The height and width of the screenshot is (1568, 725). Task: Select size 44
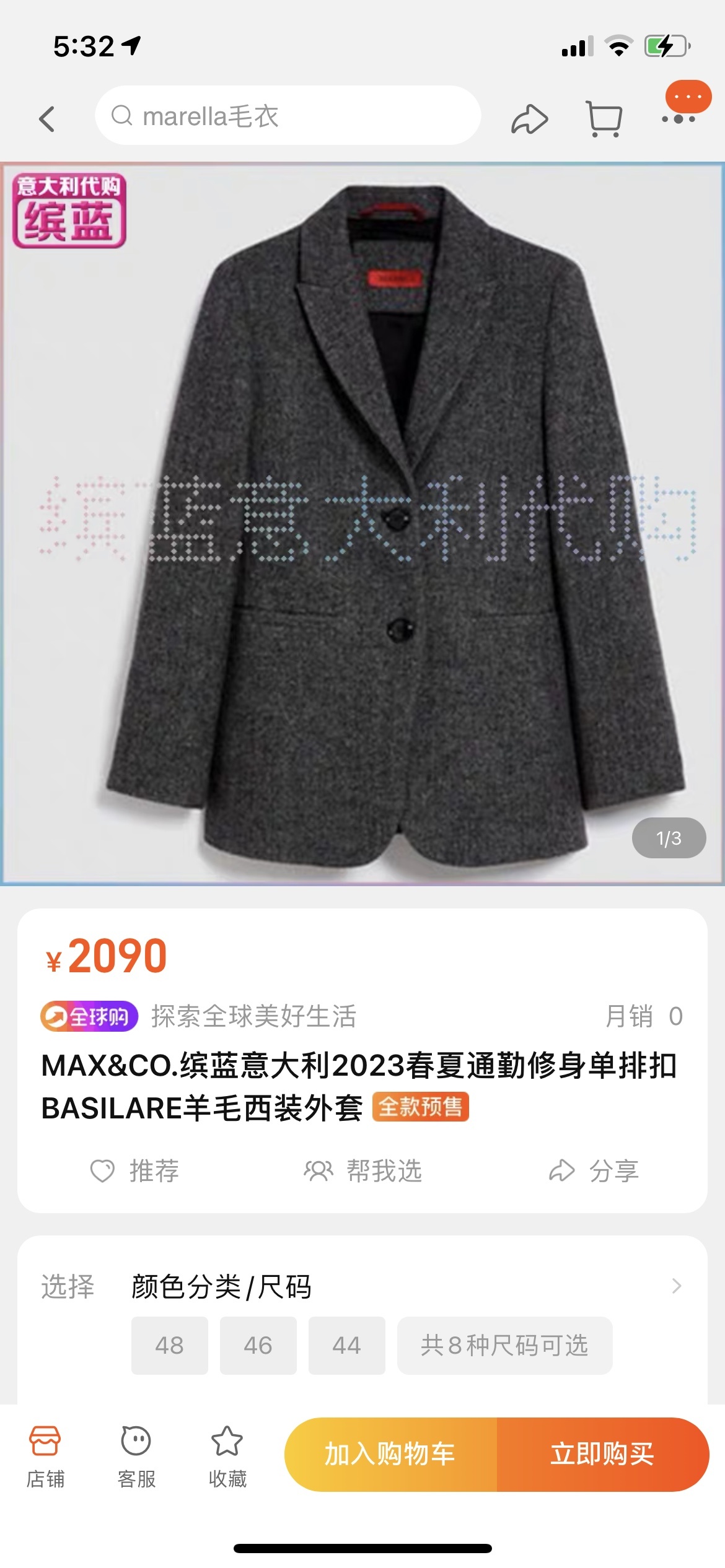coord(346,1346)
